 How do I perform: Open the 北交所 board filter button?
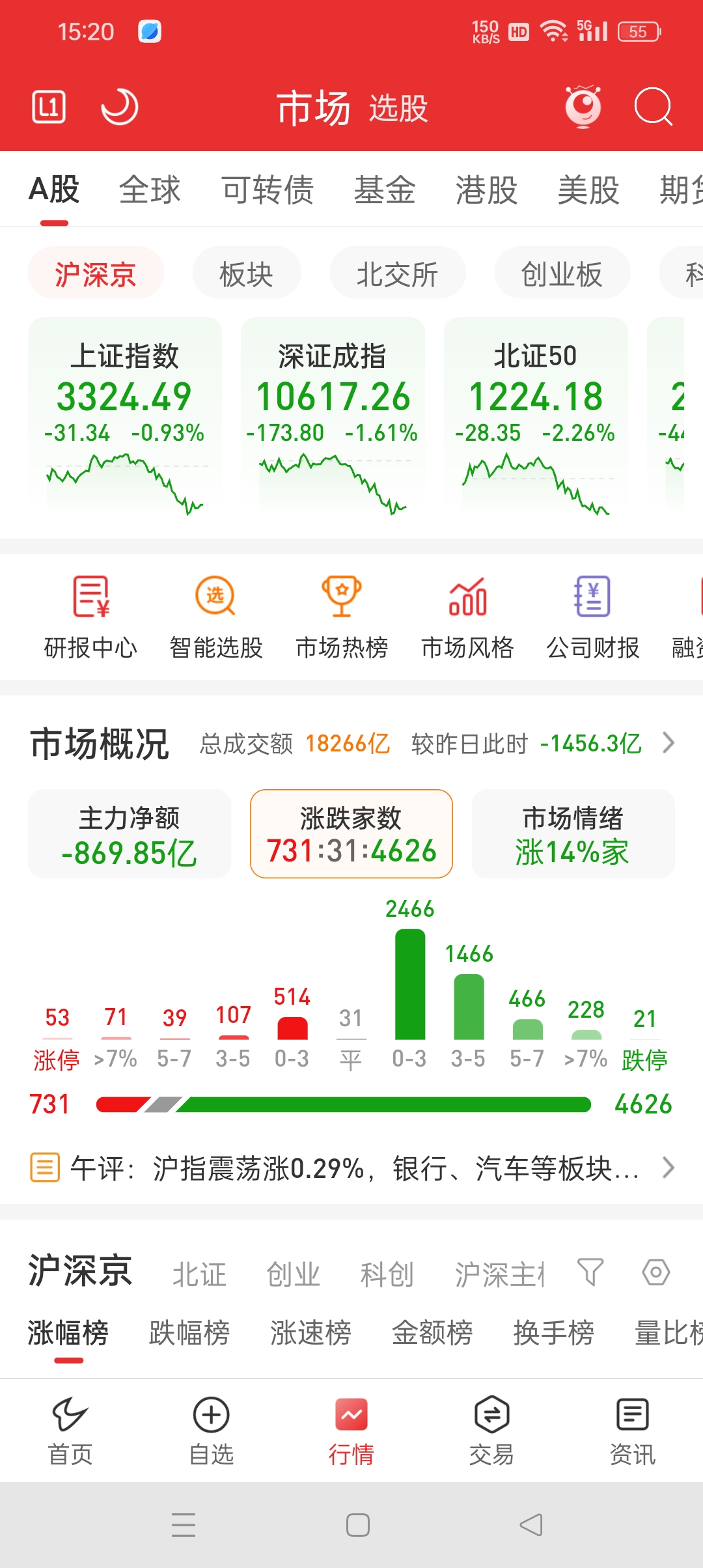398,273
